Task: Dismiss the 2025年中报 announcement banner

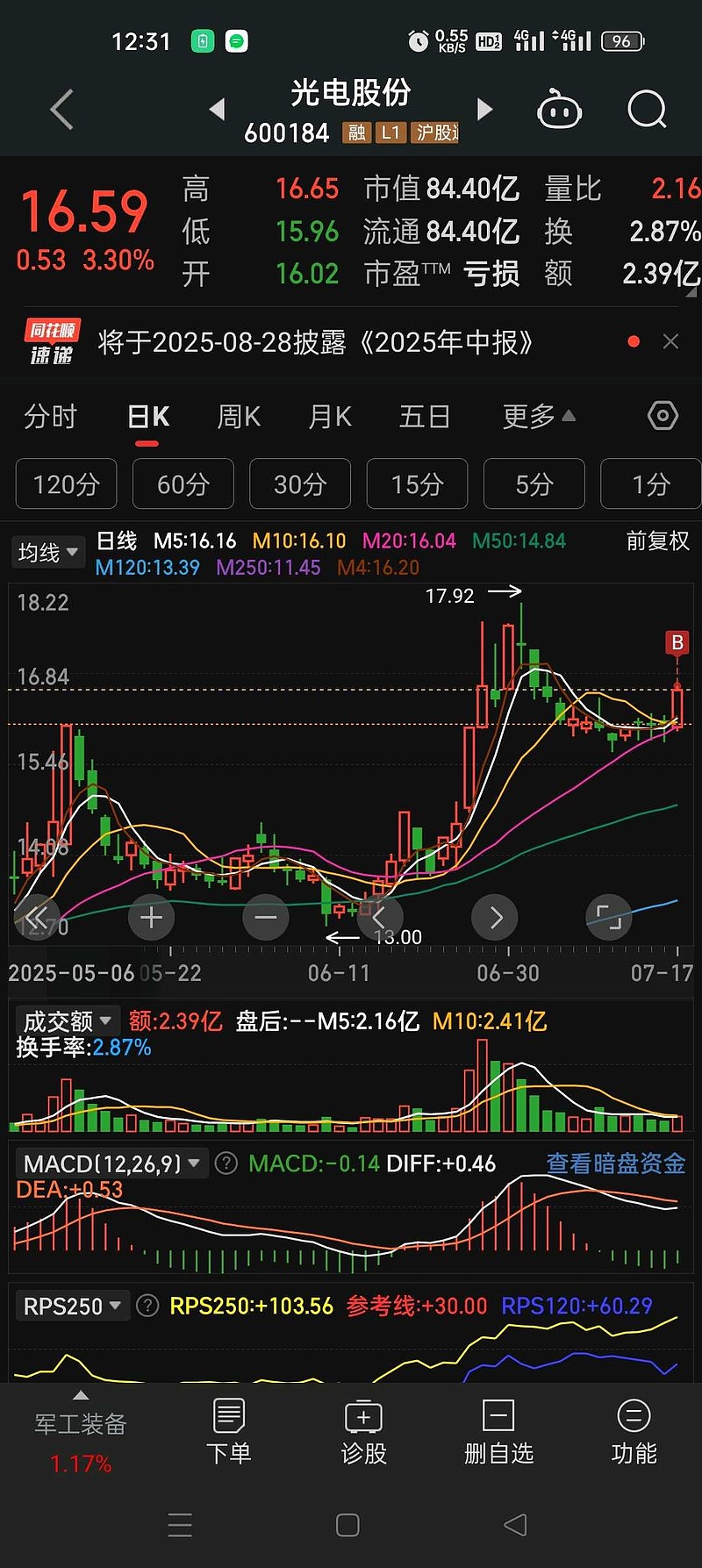Action: 670,342
